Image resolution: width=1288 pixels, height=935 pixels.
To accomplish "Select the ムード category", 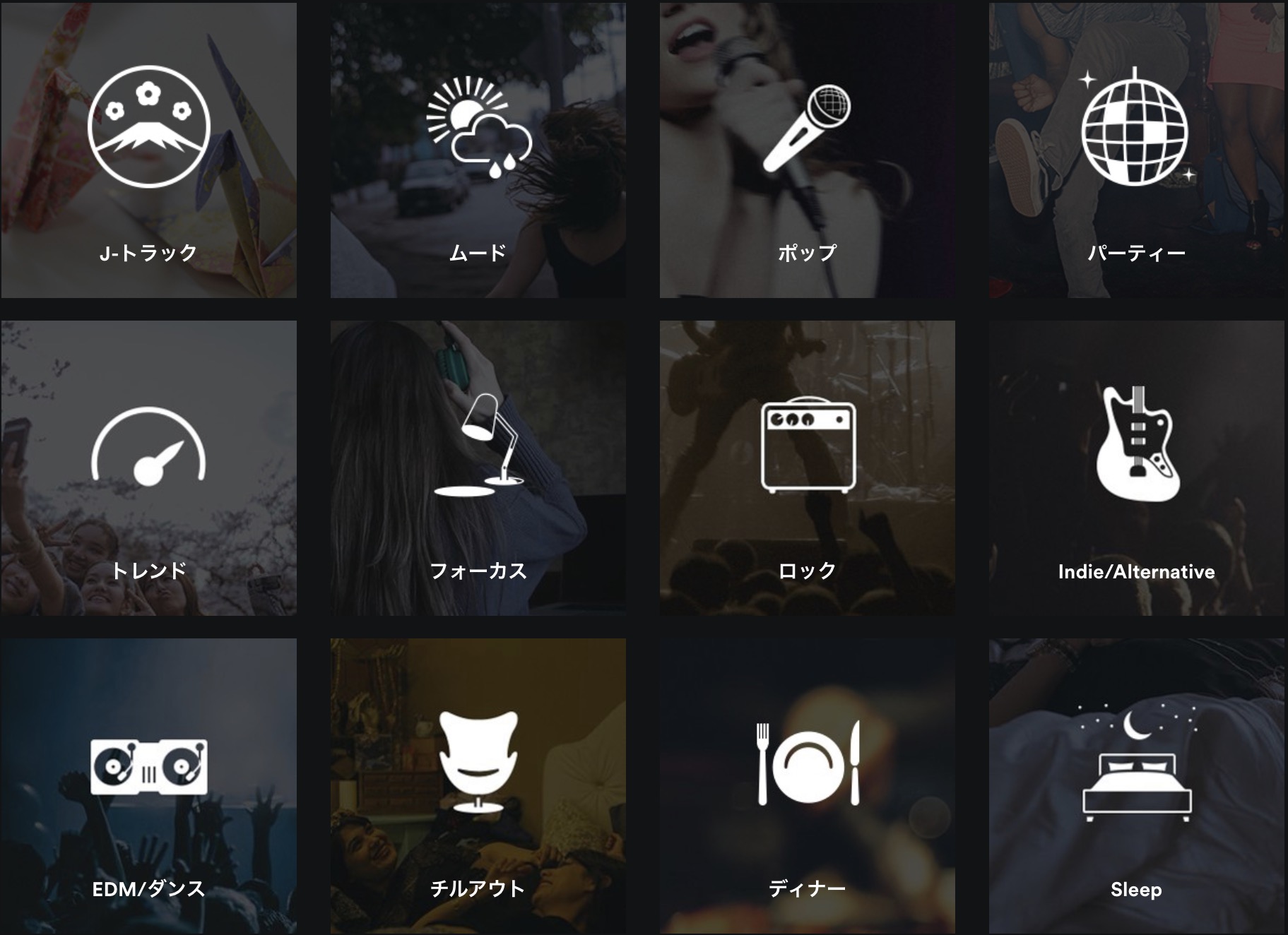I will pyautogui.click(x=478, y=150).
